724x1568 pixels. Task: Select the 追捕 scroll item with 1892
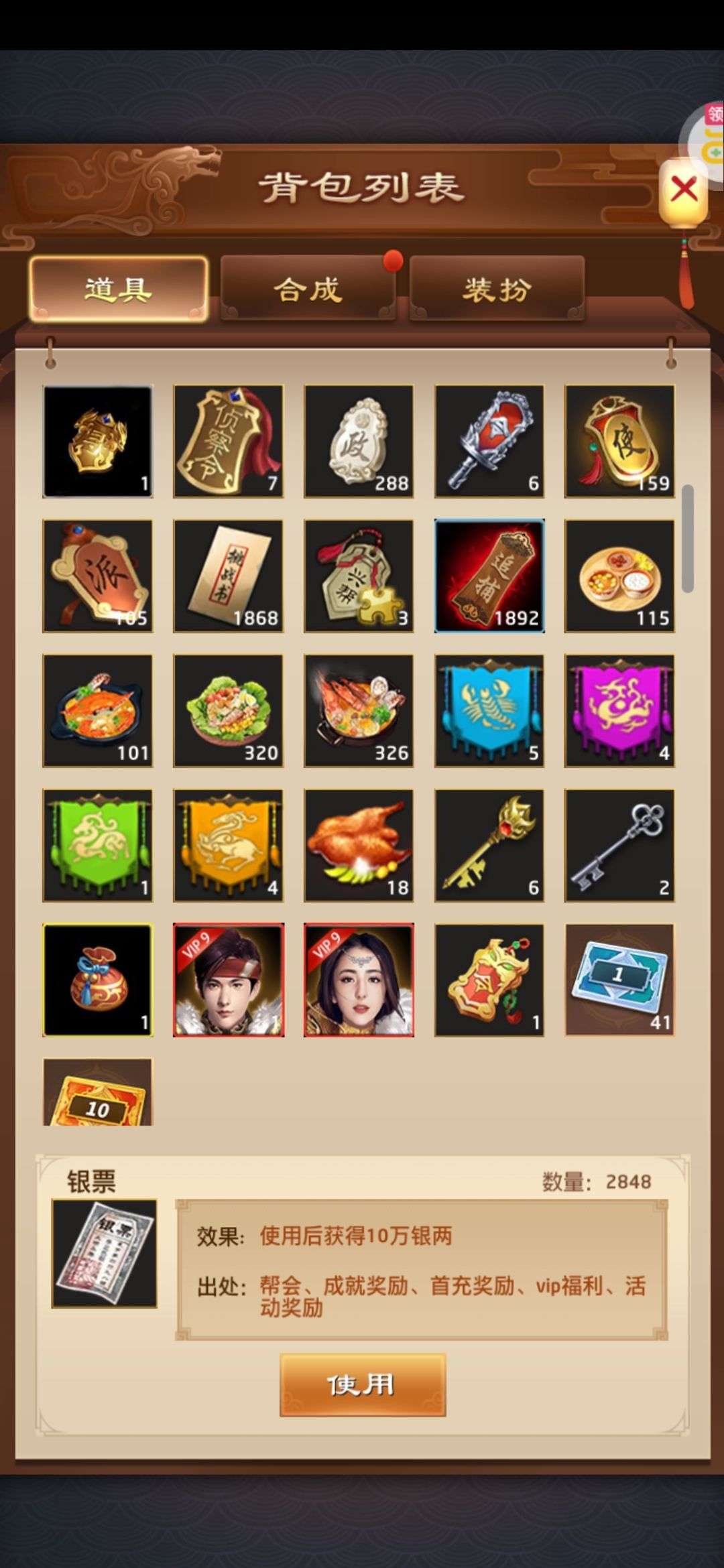click(x=489, y=576)
